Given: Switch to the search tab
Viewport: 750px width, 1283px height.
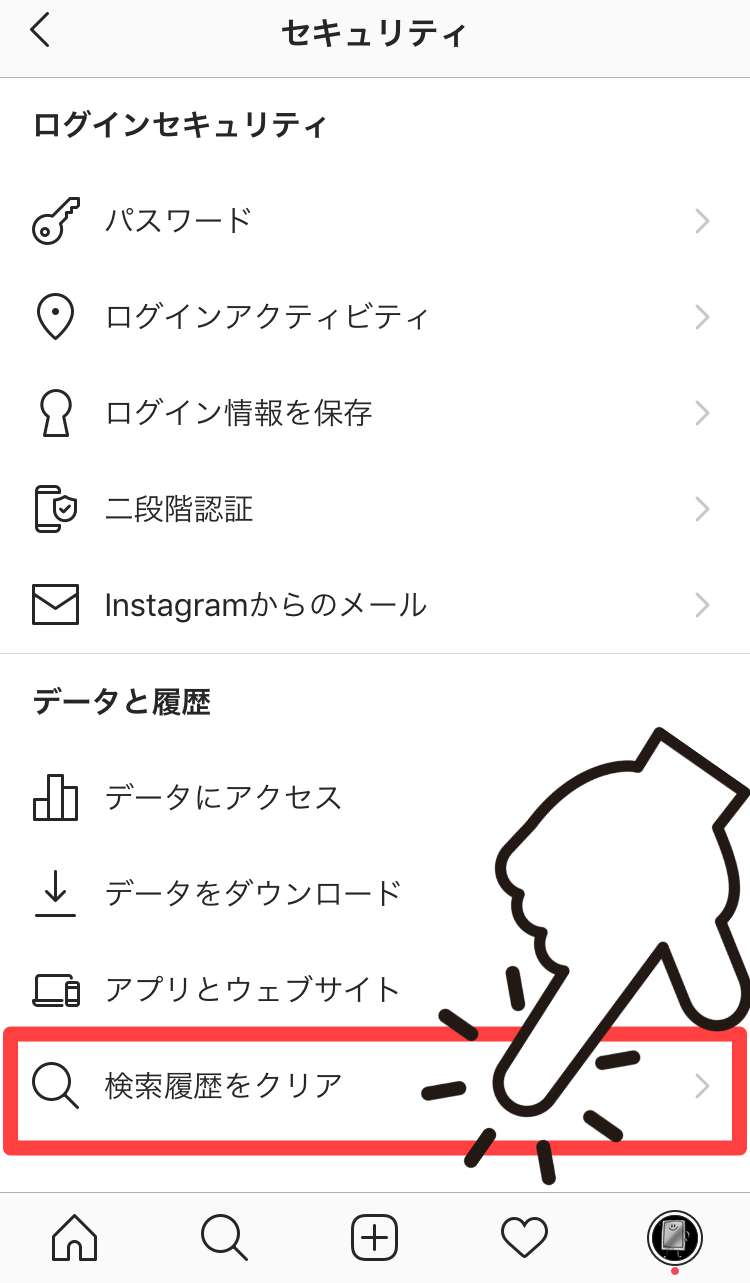Looking at the screenshot, I should [224, 1239].
